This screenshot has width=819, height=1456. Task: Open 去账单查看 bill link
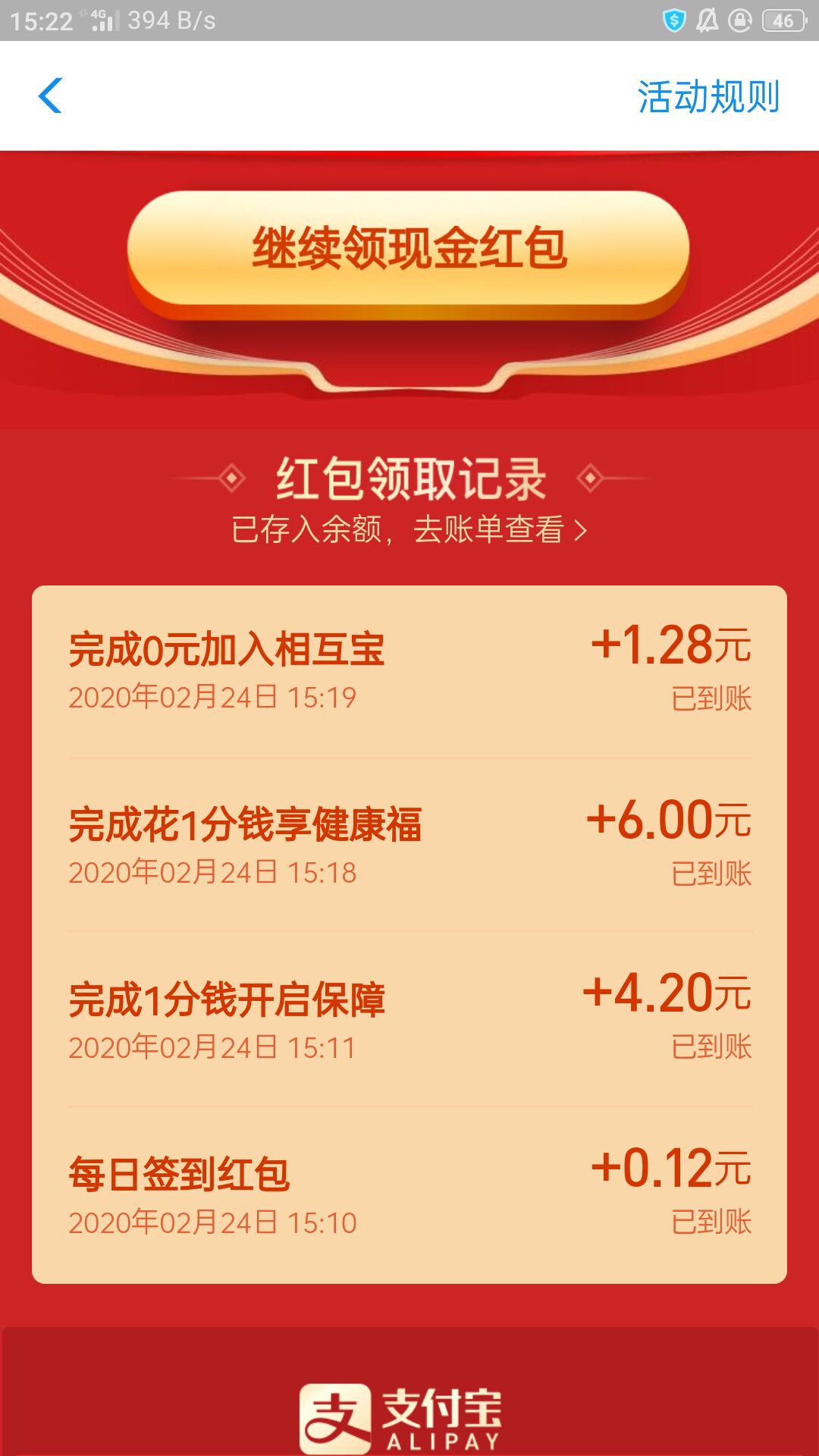coord(499,529)
